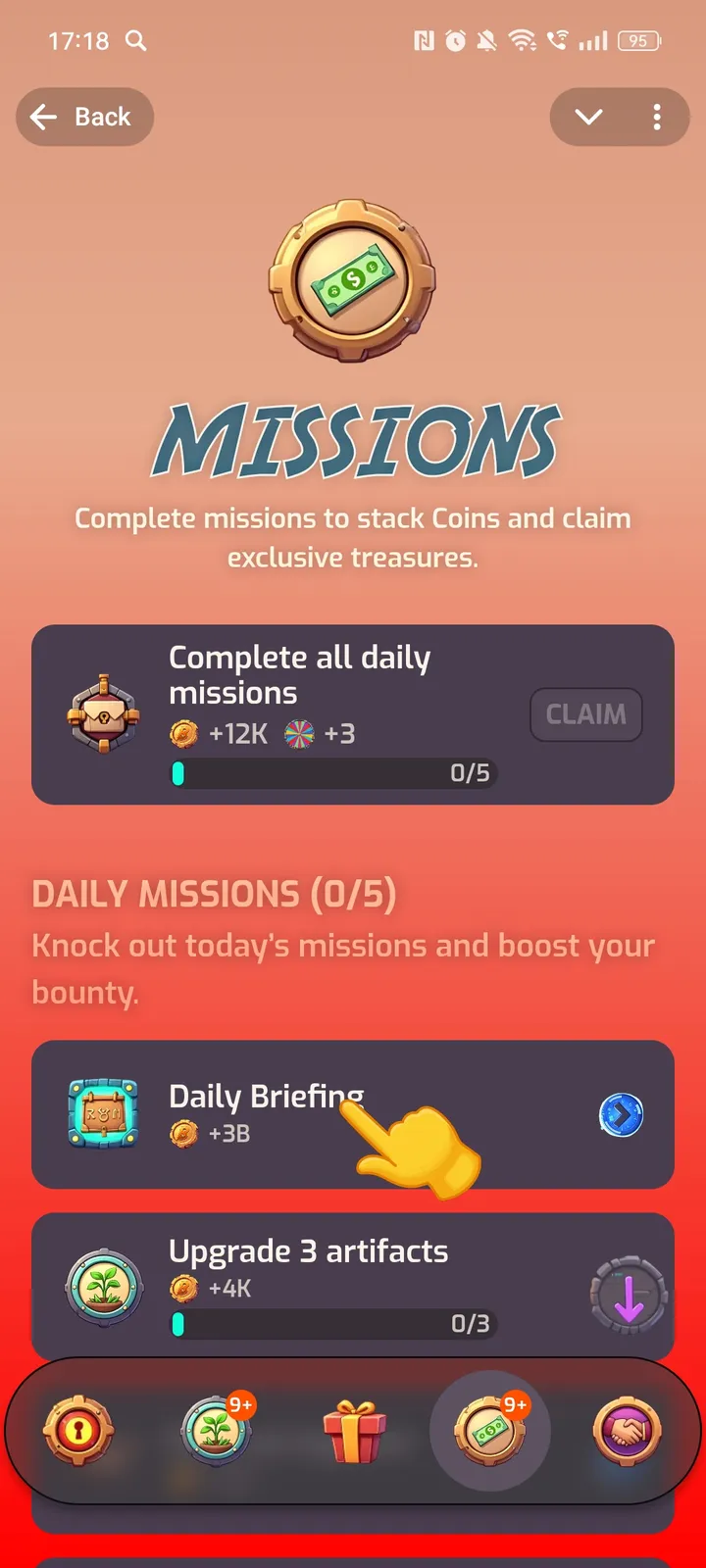Select the missions cash tab
The width and height of the screenshot is (706, 1568).
(489, 1431)
